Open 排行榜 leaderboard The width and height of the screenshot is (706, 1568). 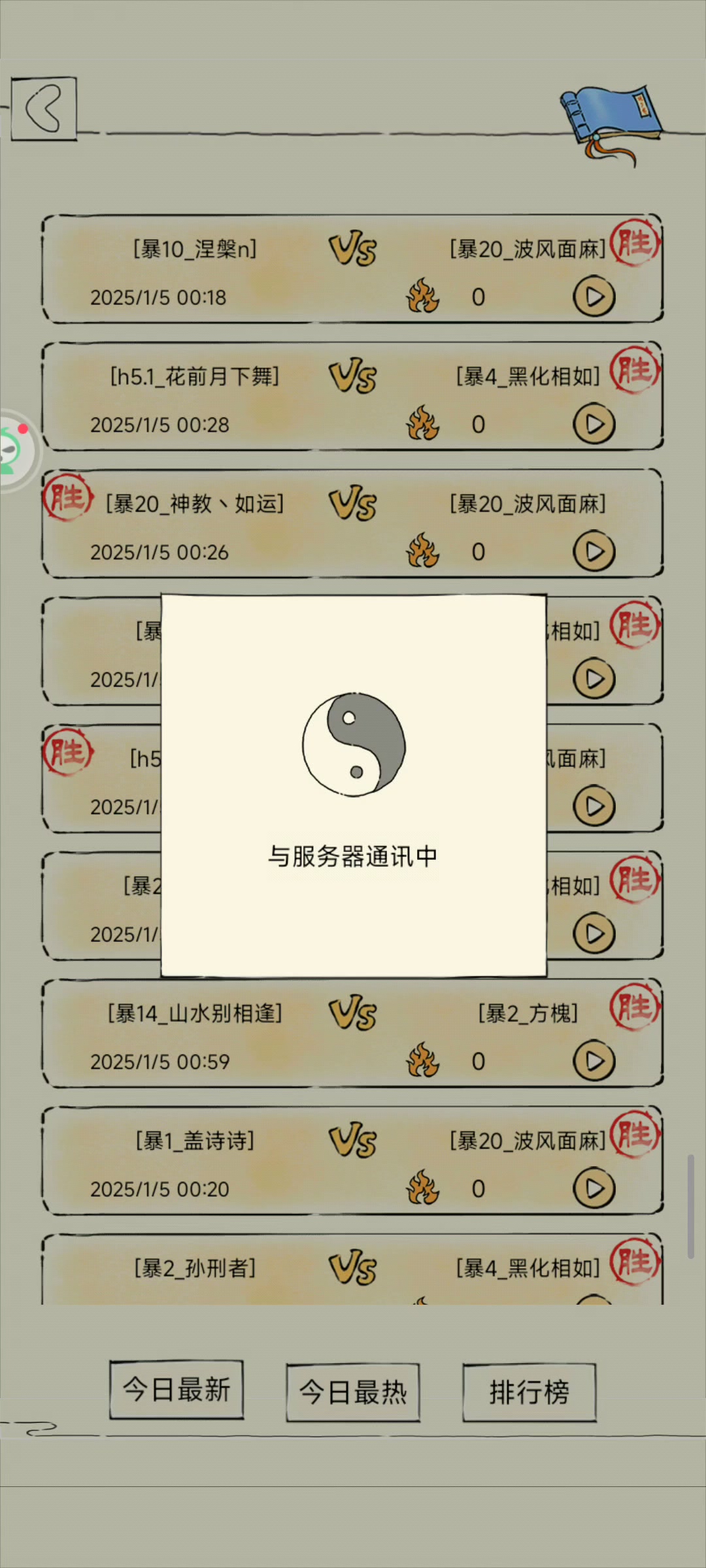click(529, 1392)
